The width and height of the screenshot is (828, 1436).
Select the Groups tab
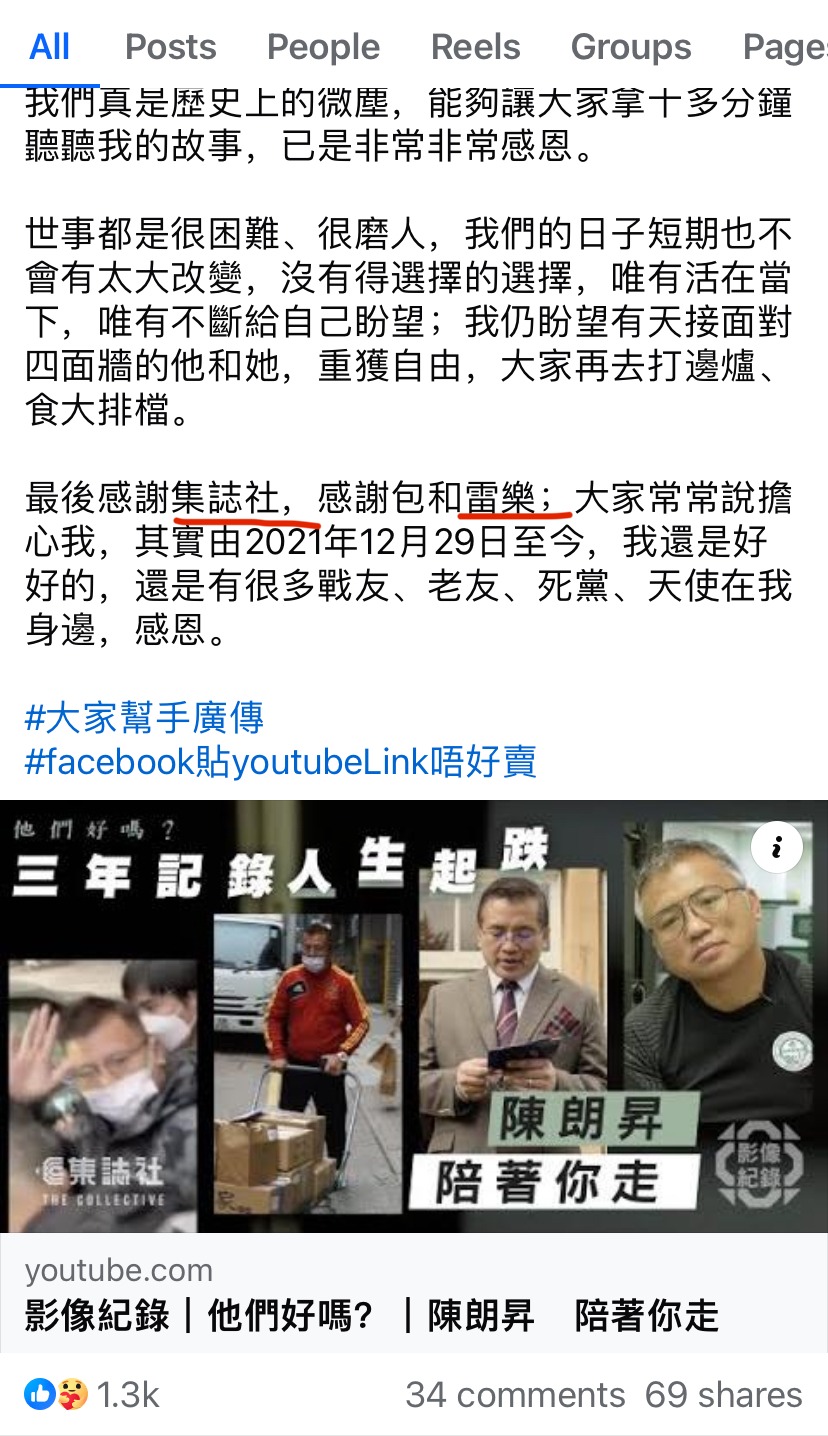pos(630,47)
